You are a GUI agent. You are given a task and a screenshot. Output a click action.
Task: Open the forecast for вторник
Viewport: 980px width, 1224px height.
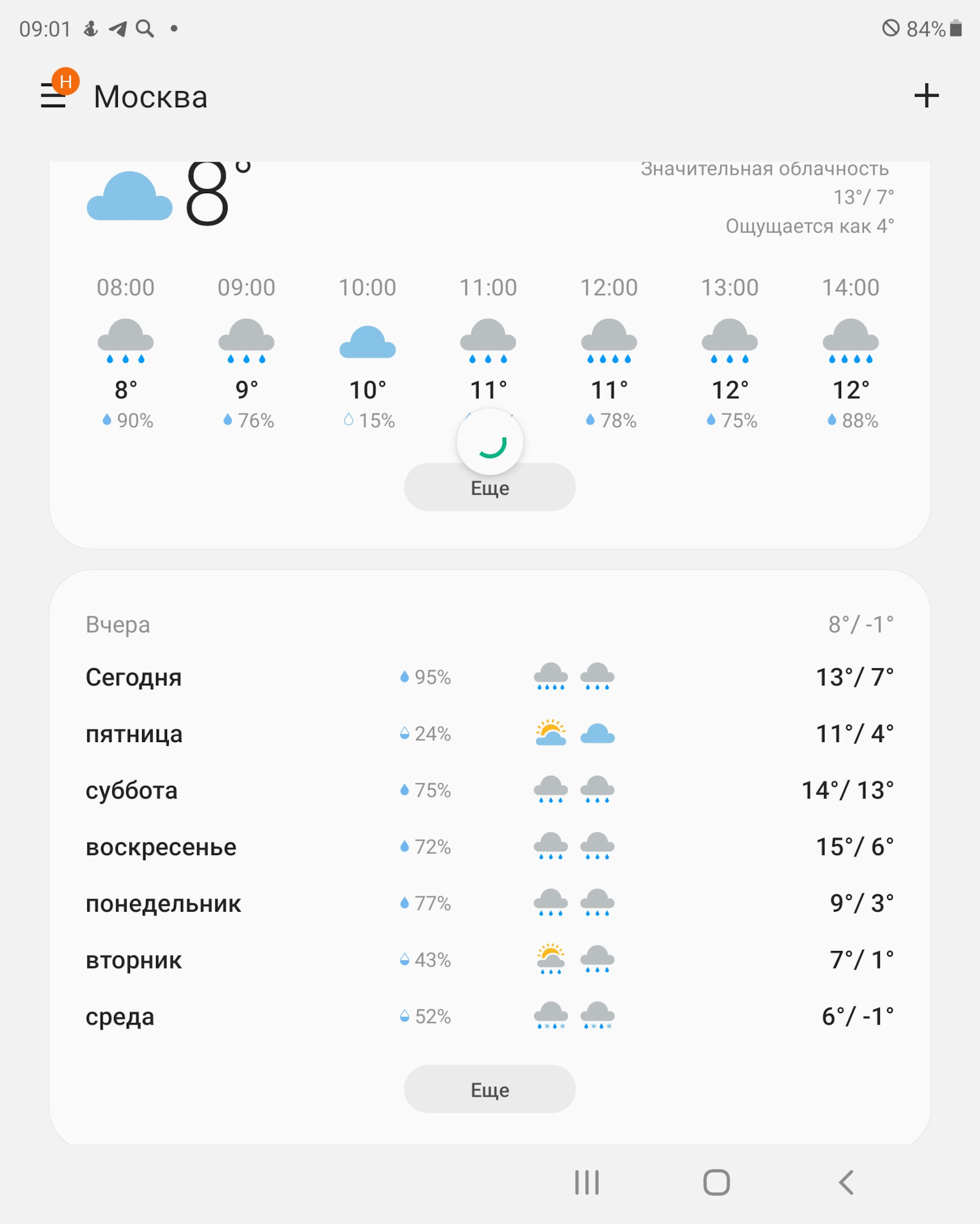489,959
